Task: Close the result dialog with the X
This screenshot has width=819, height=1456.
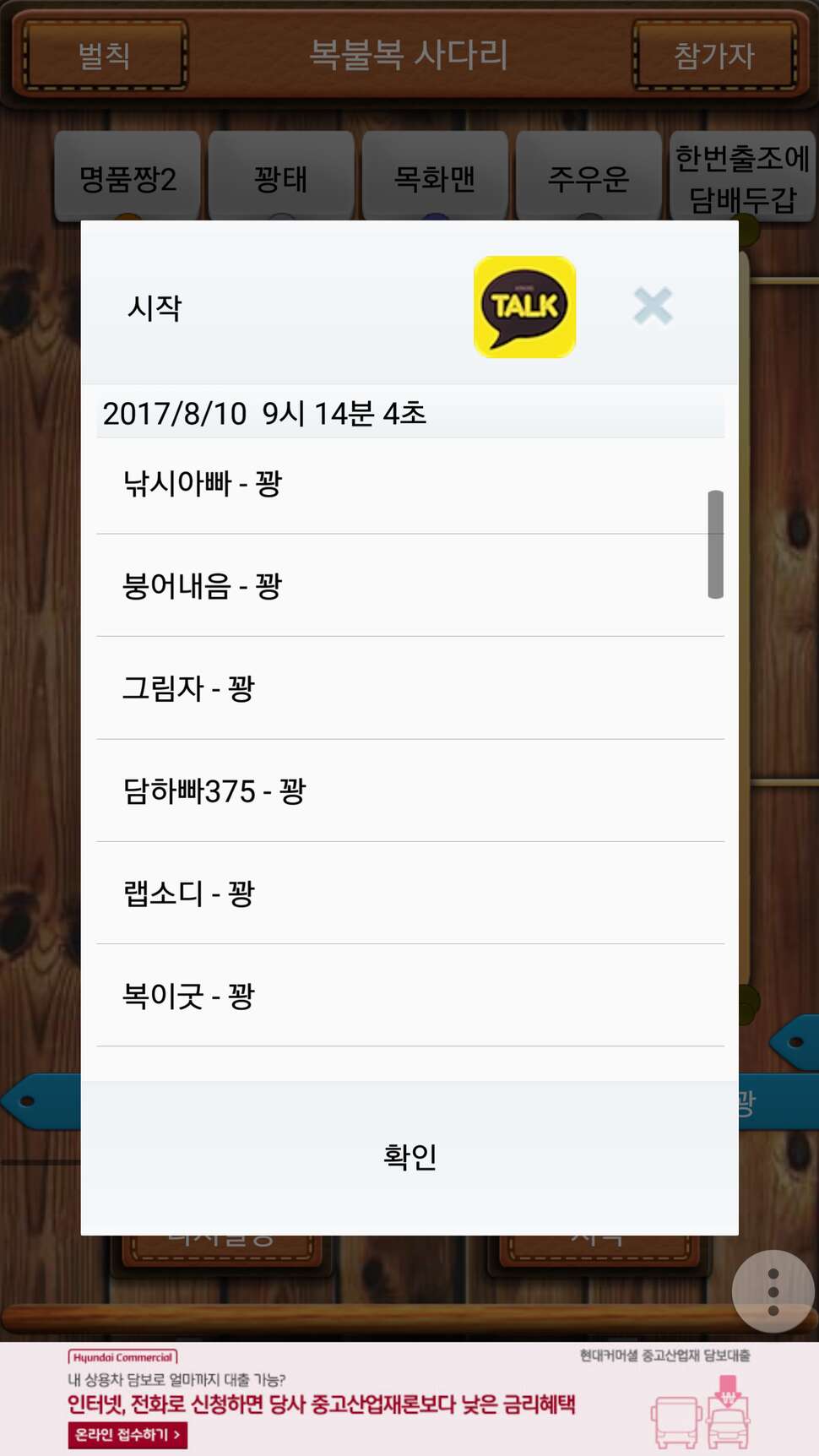Action: pos(653,307)
